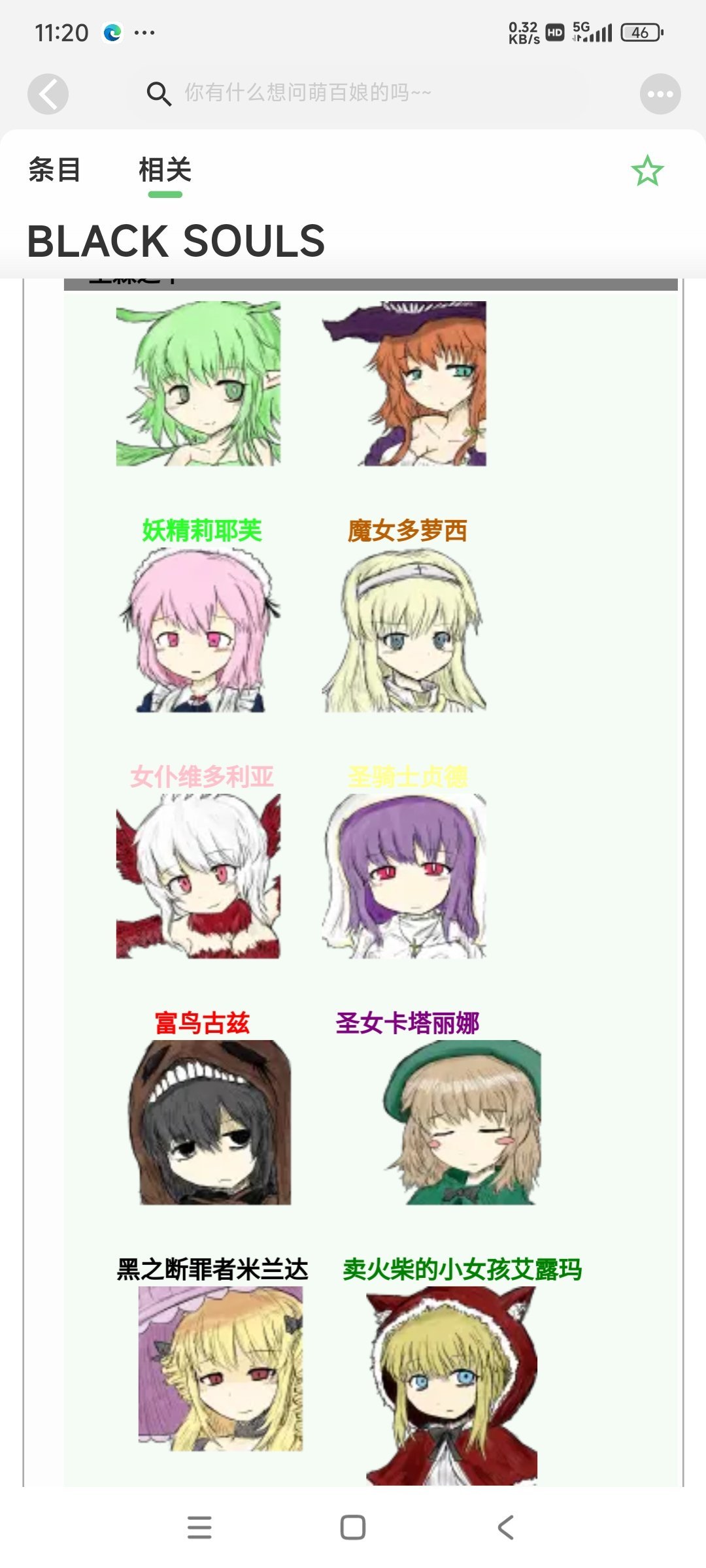Open the 圣女卡塔丽娜 character link

pos(407,1022)
